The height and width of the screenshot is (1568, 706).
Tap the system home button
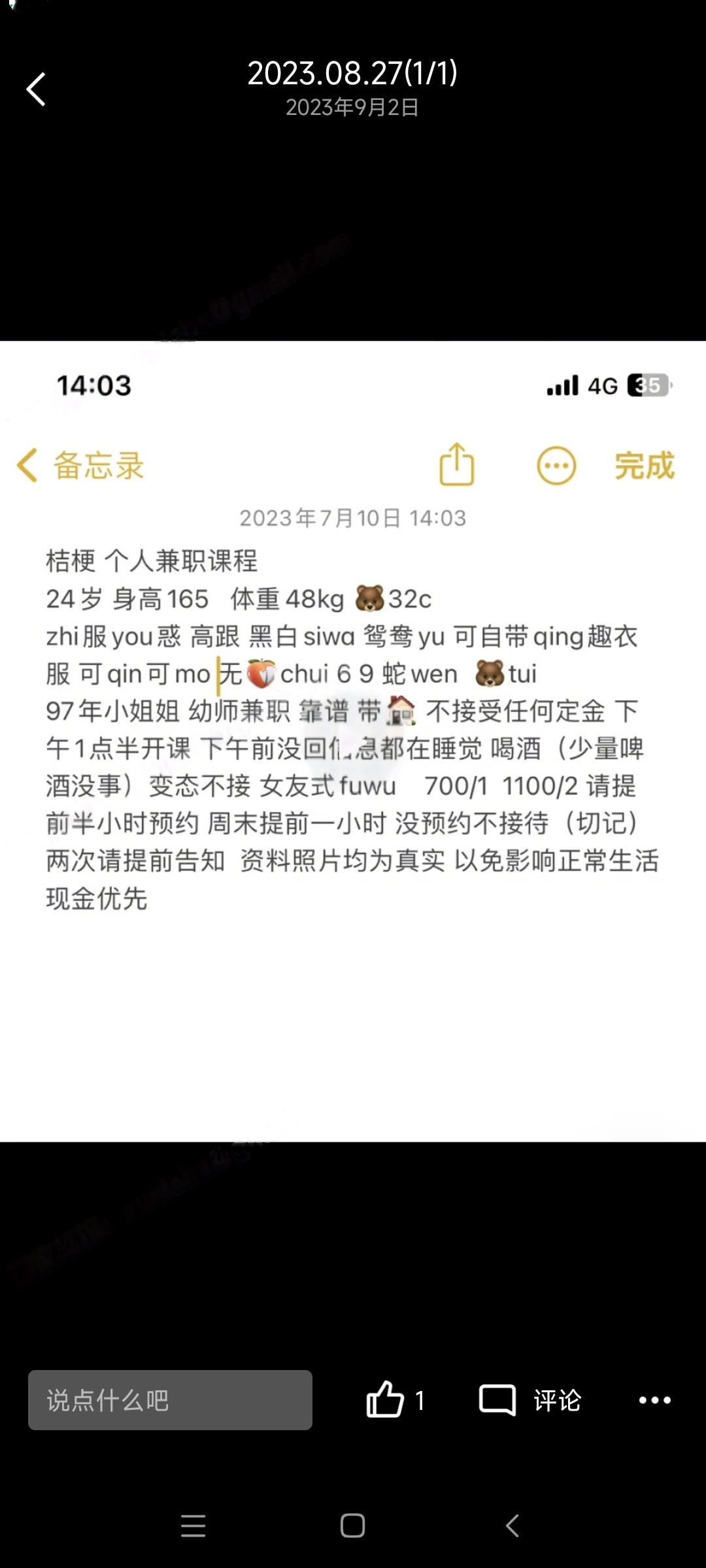[x=352, y=1526]
